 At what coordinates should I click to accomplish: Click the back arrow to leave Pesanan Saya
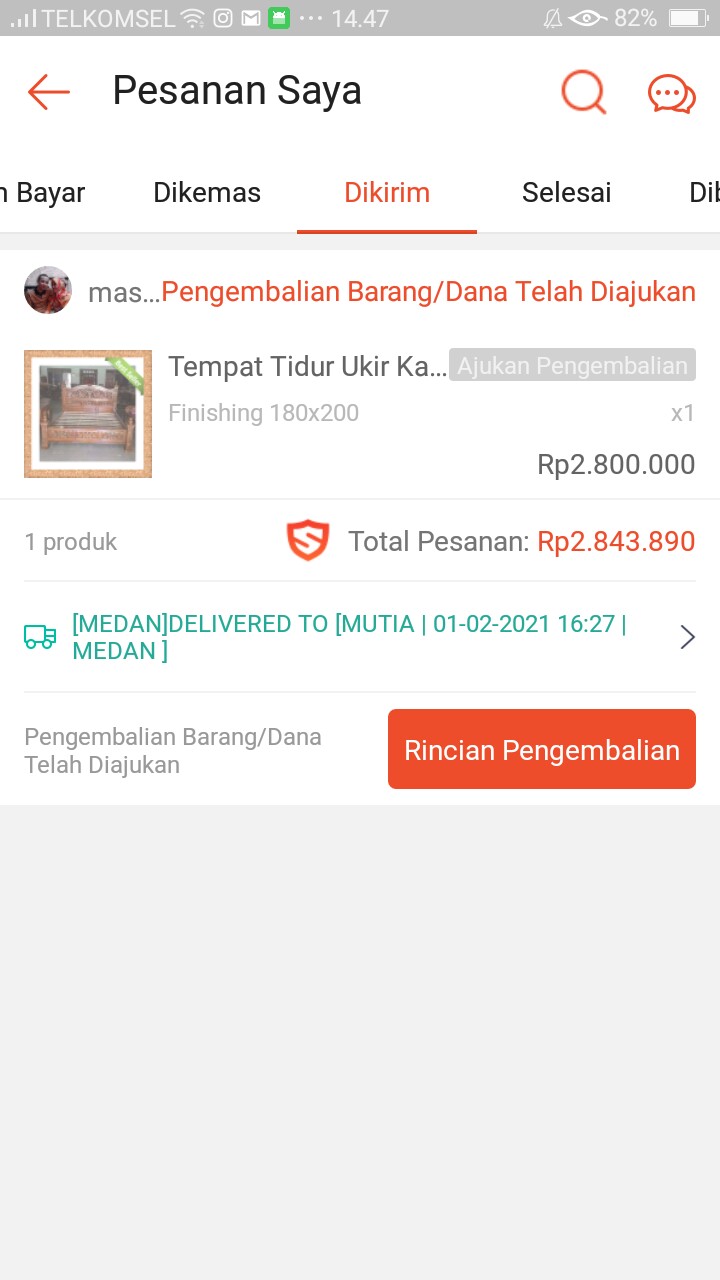[x=46, y=92]
